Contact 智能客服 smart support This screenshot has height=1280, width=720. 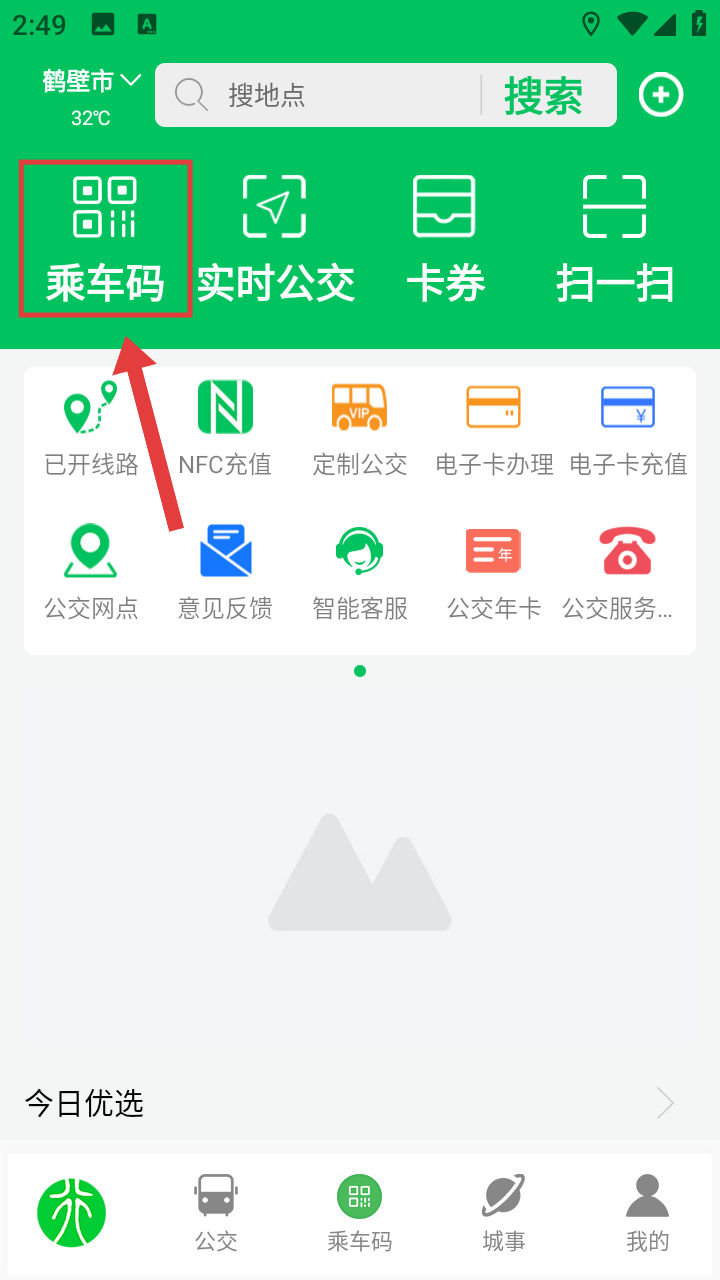(360, 572)
